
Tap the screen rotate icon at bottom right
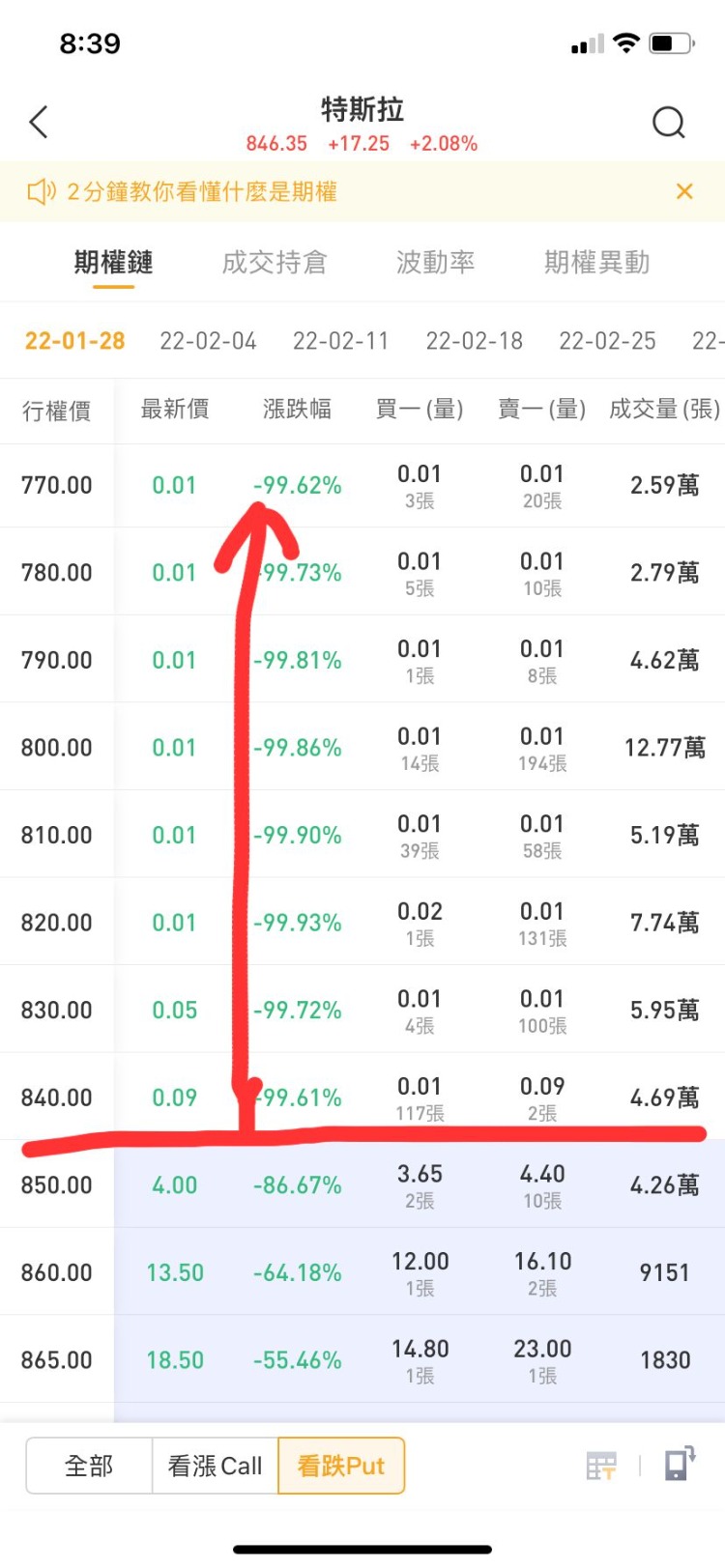pos(681,1464)
